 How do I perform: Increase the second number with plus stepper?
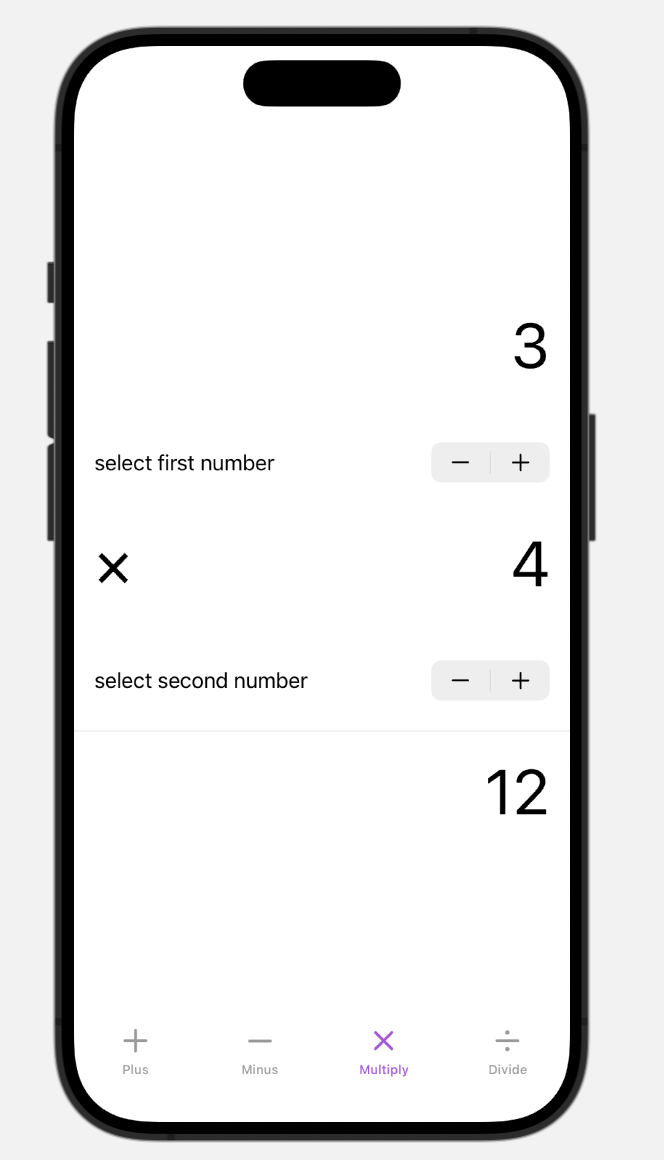tap(520, 681)
